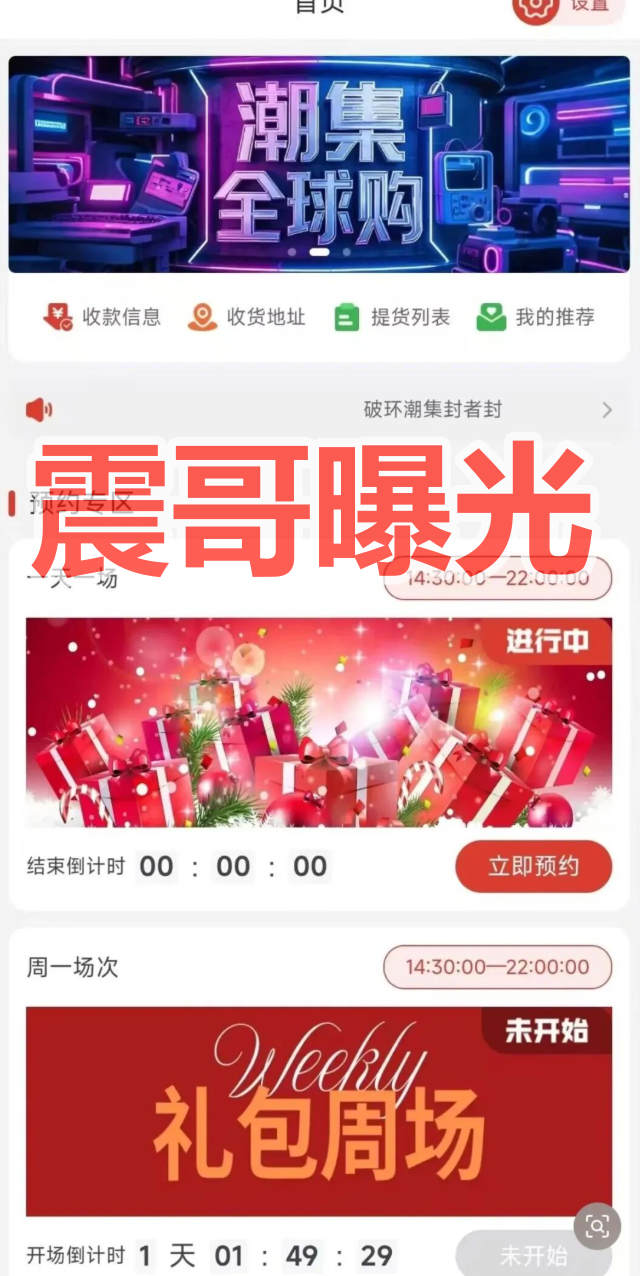Expand the 破环潮集封者封 announcement
The width and height of the screenshot is (640, 1276).
click(x=606, y=410)
